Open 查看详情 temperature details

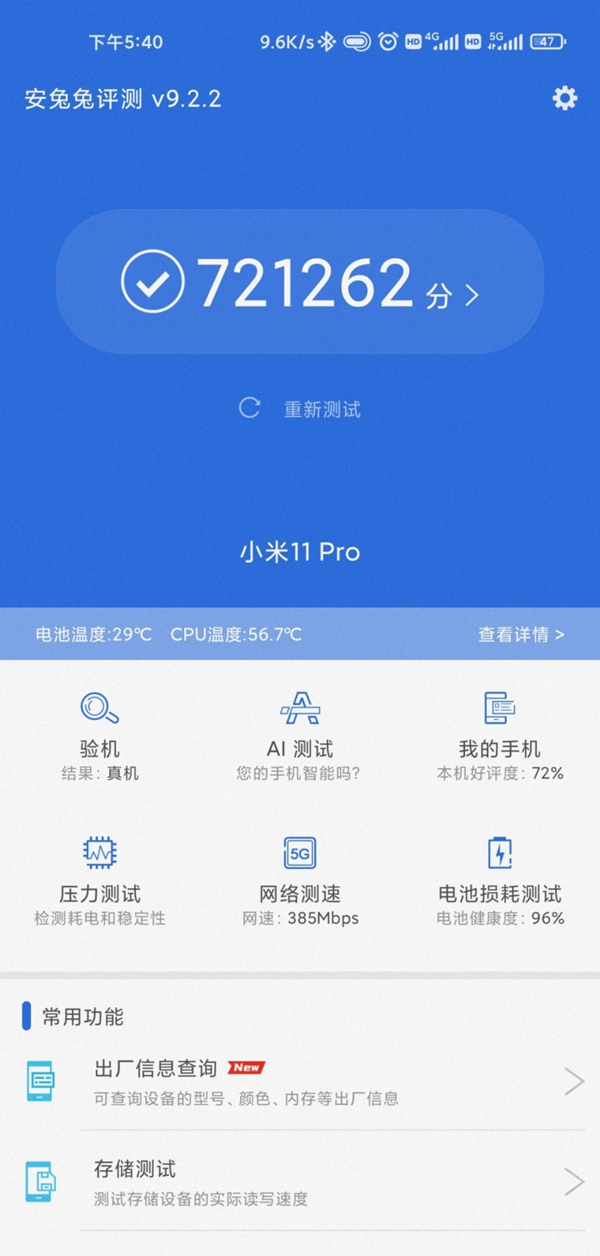[521, 634]
